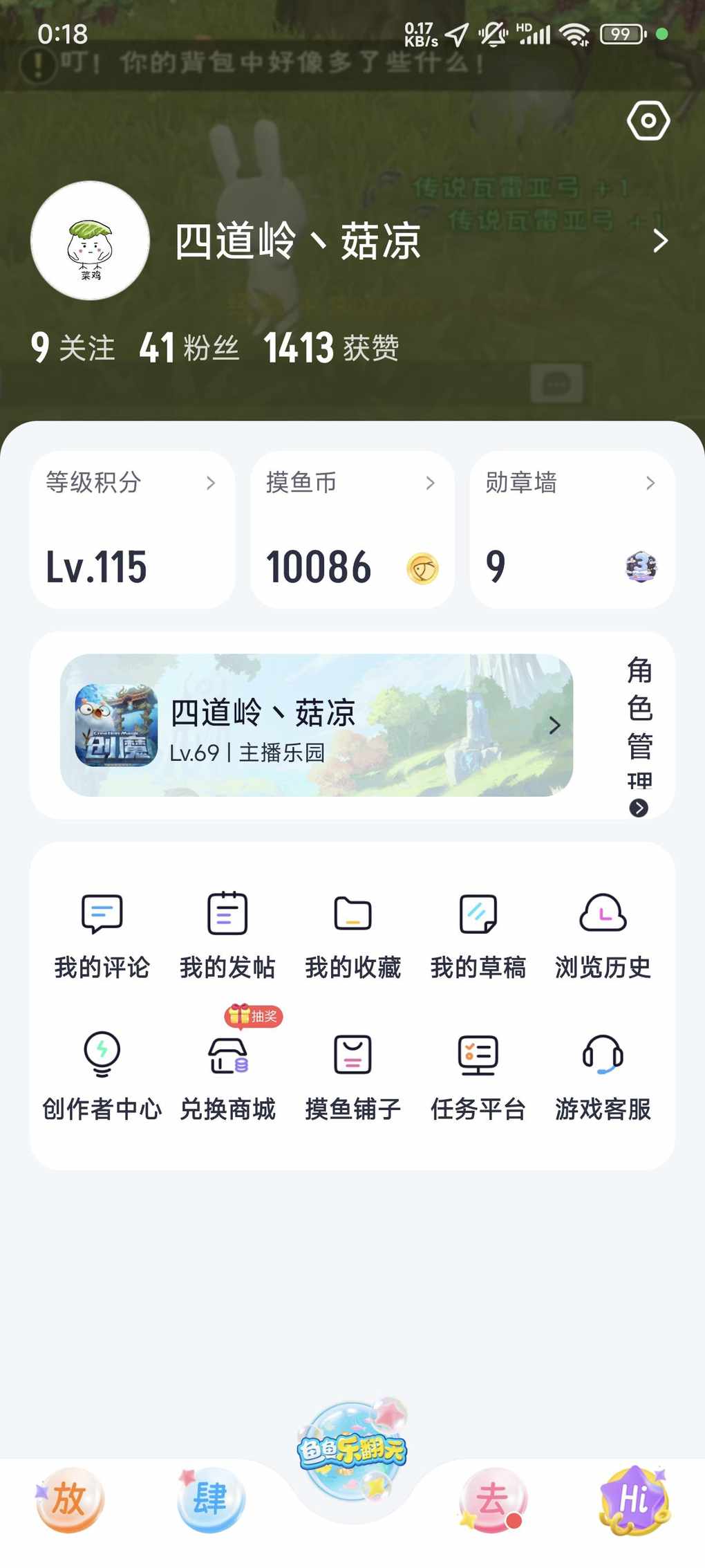This screenshot has width=705, height=1568.
Task: Open the 勋章墙 medal wall card
Action: click(572, 530)
